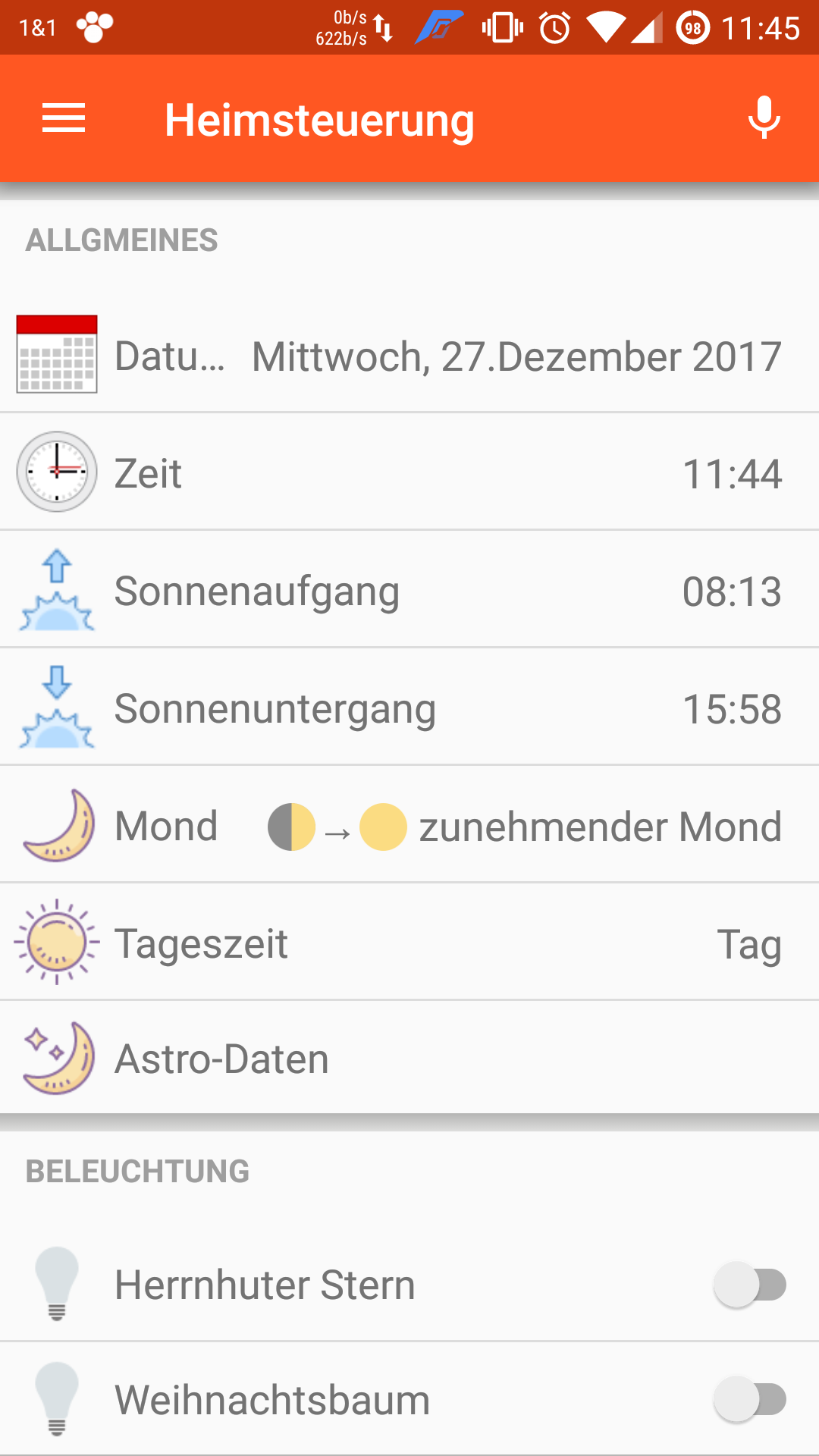
Task: Activate voice input microphone
Action: tap(764, 118)
